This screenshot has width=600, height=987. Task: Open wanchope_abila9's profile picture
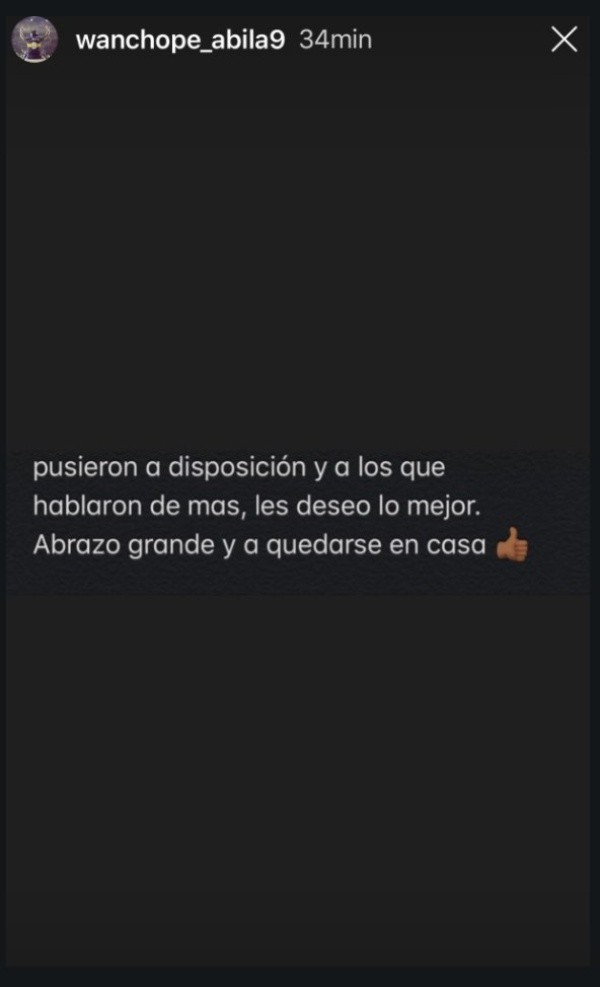click(x=33, y=40)
